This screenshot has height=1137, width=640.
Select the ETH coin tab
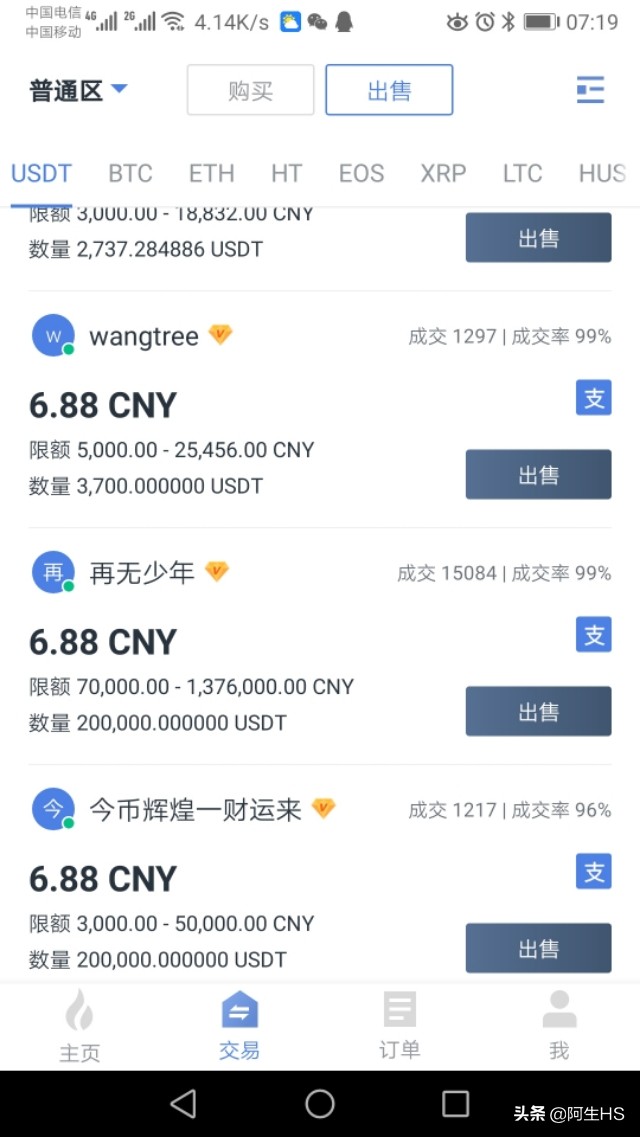pyautogui.click(x=211, y=173)
